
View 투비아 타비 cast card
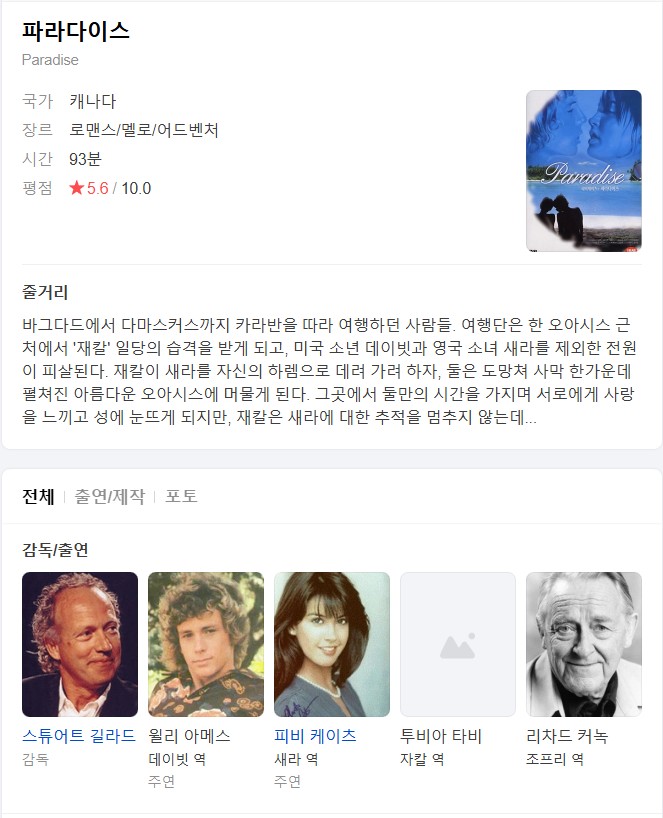(x=457, y=644)
